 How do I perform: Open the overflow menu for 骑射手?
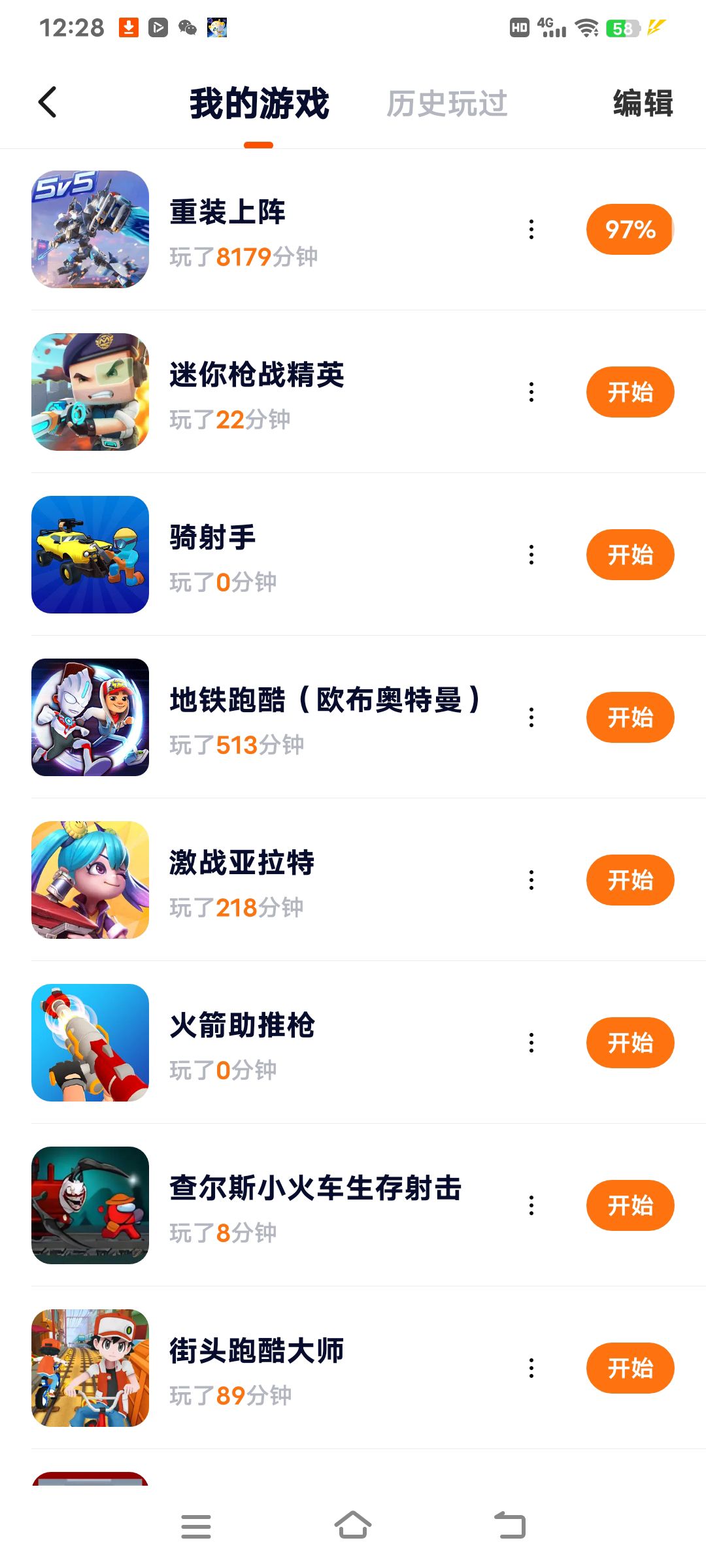(x=531, y=555)
